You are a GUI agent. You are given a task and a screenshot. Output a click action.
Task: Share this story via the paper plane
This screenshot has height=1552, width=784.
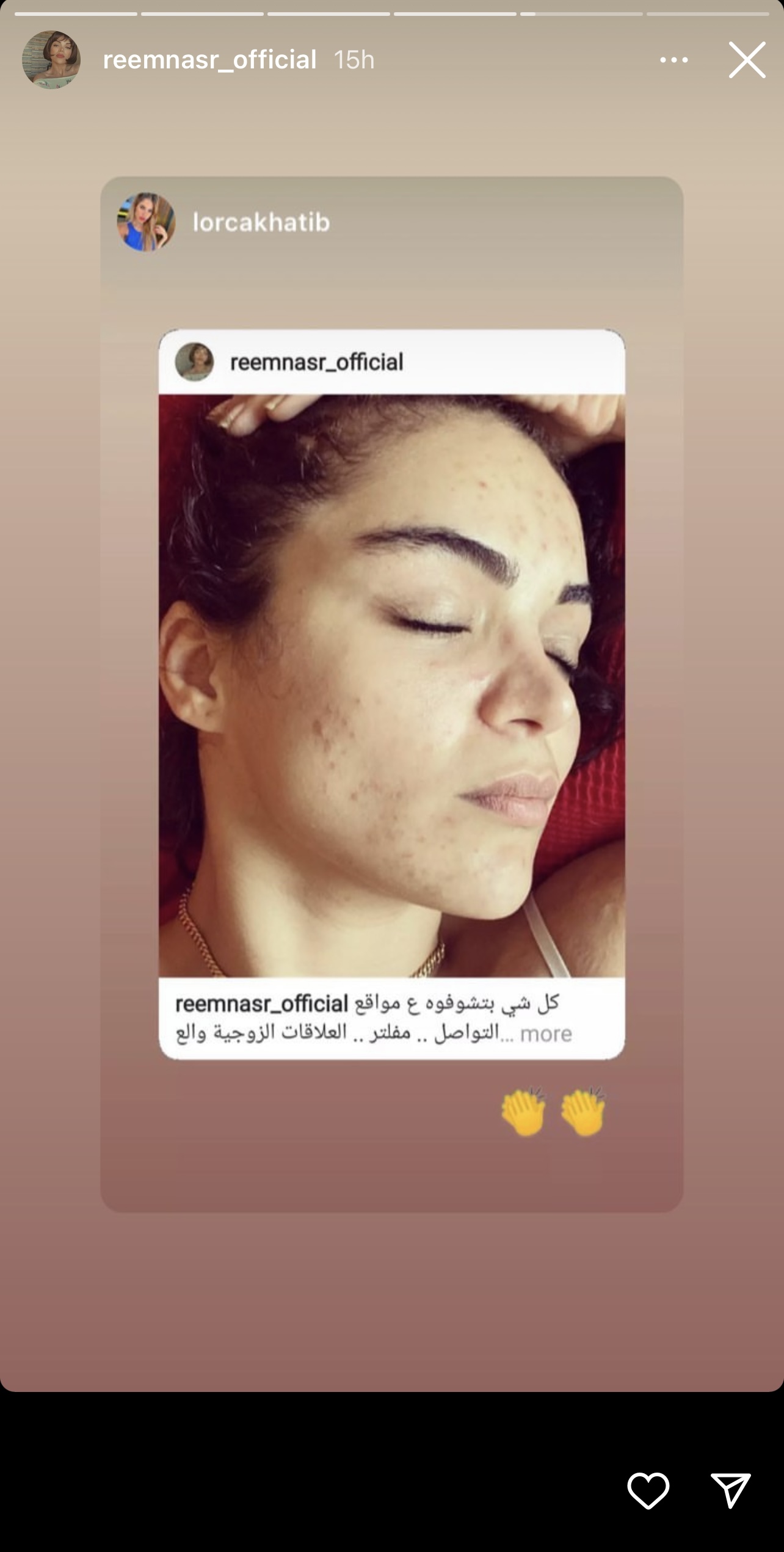click(730, 1490)
